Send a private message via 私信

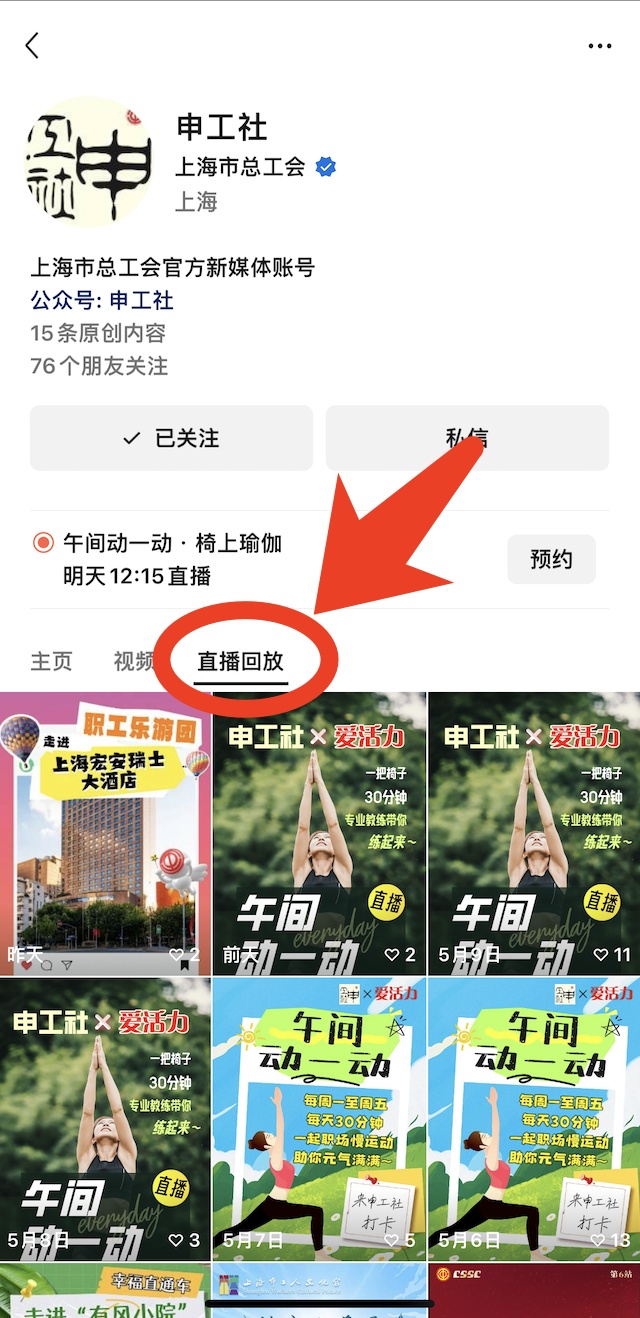pos(467,438)
